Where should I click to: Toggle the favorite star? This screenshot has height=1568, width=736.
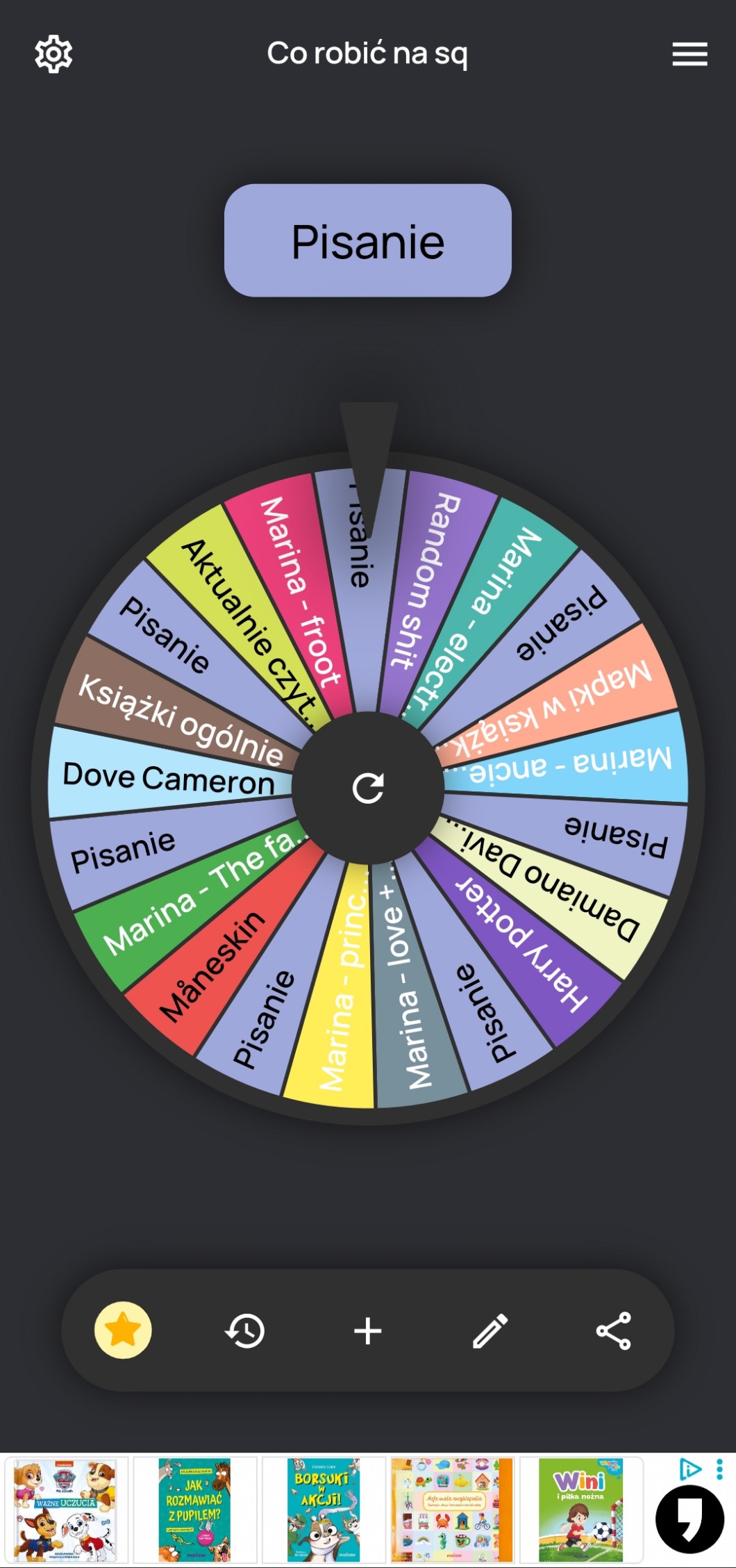(123, 1330)
